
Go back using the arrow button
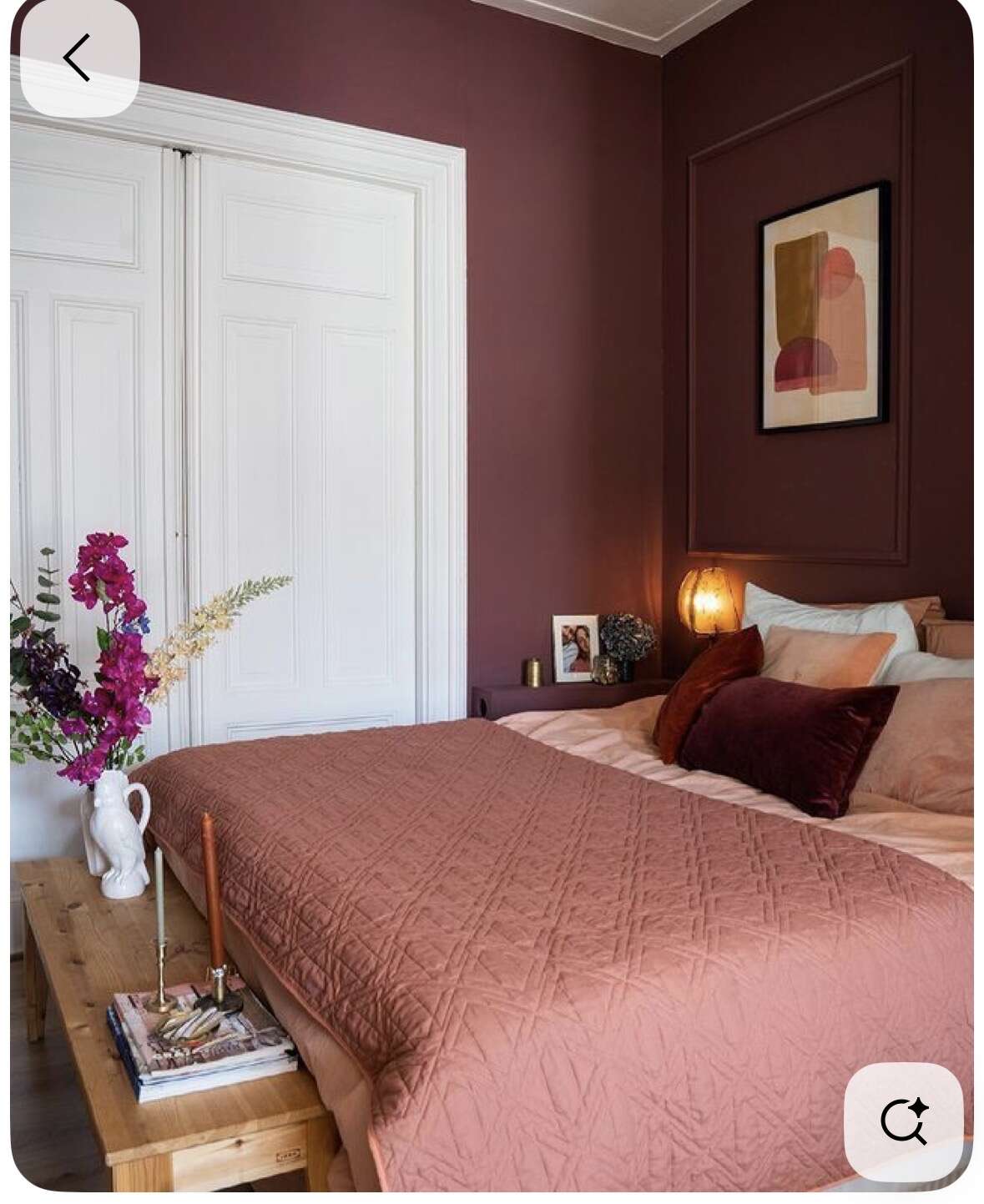79,58
